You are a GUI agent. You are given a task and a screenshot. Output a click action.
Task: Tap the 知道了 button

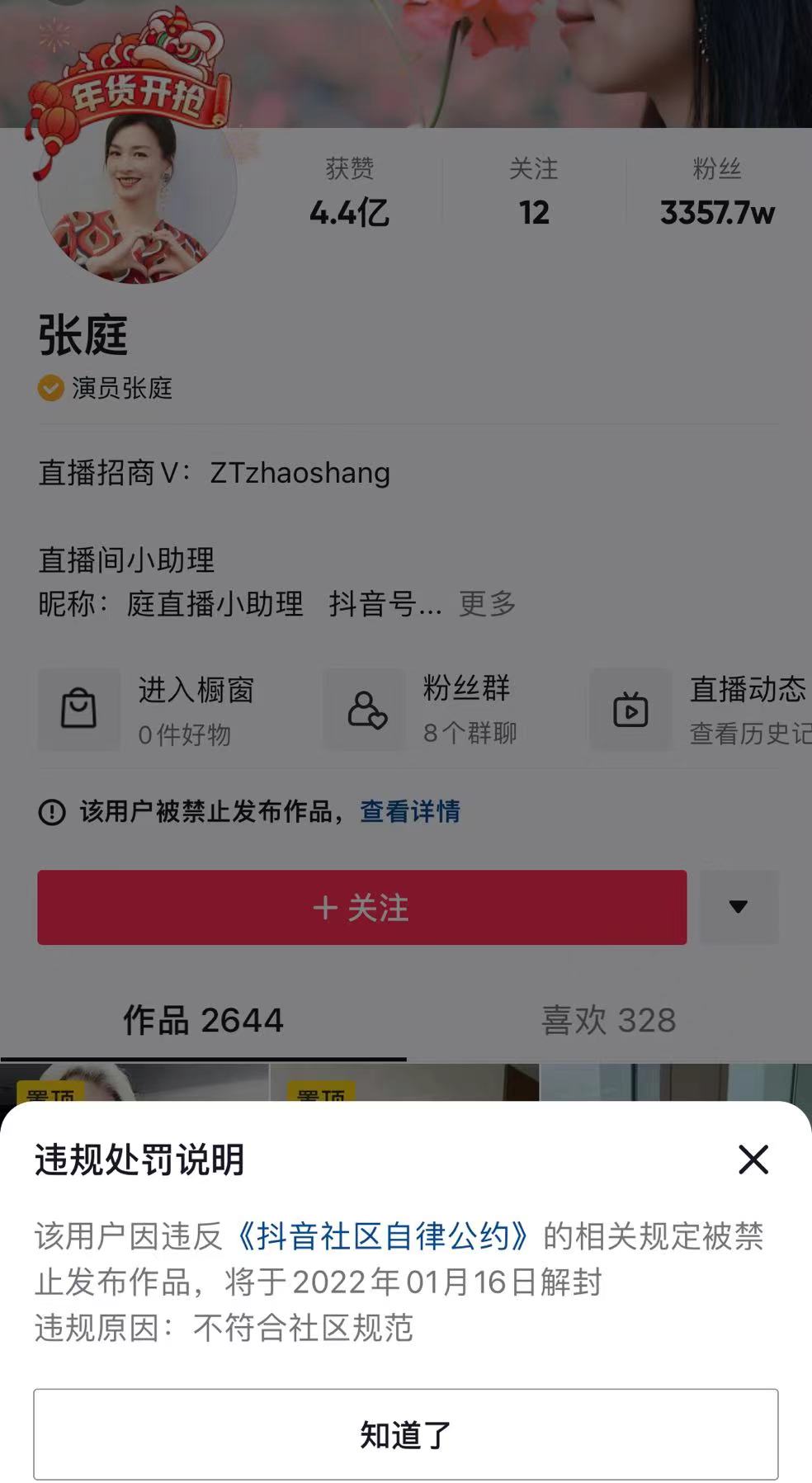coord(405,1434)
